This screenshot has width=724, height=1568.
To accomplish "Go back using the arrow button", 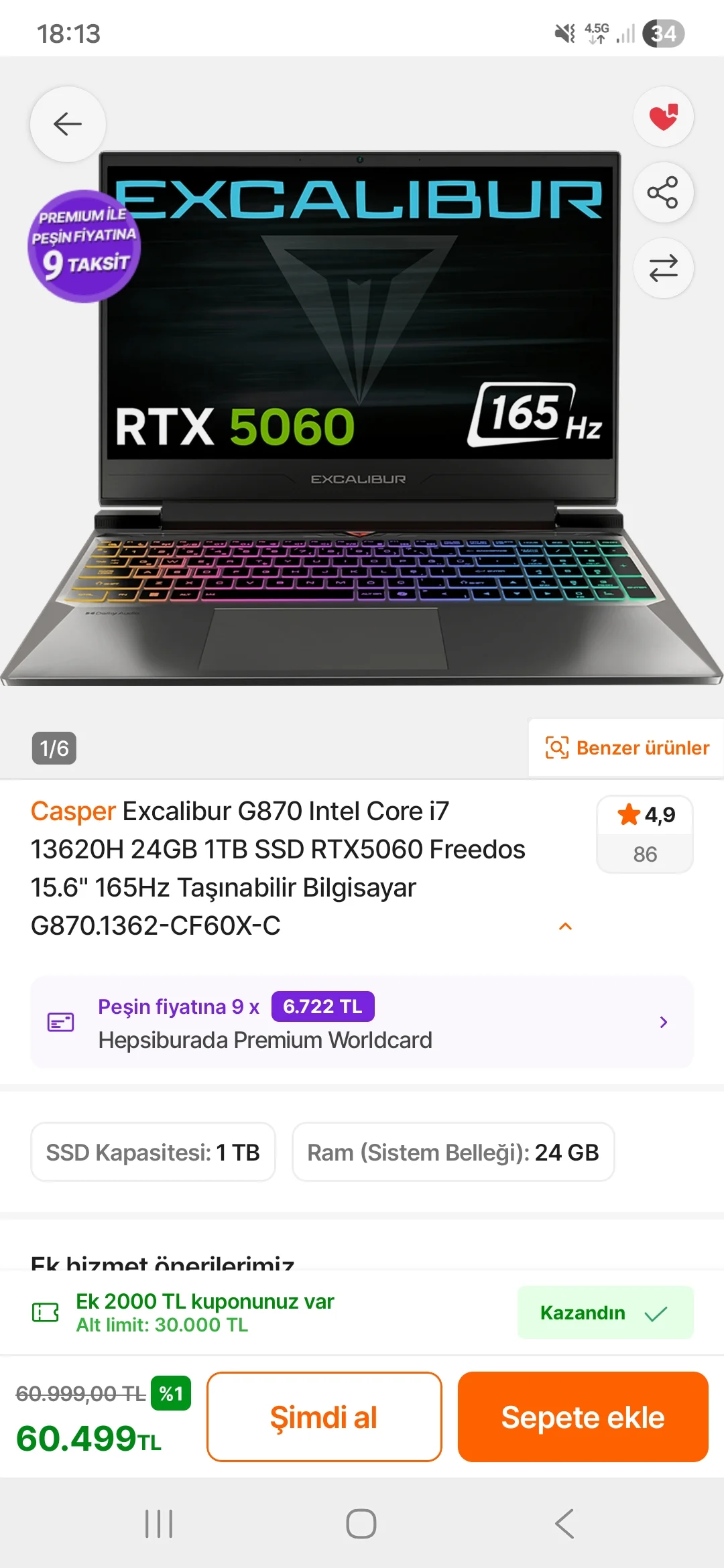I will (x=68, y=124).
